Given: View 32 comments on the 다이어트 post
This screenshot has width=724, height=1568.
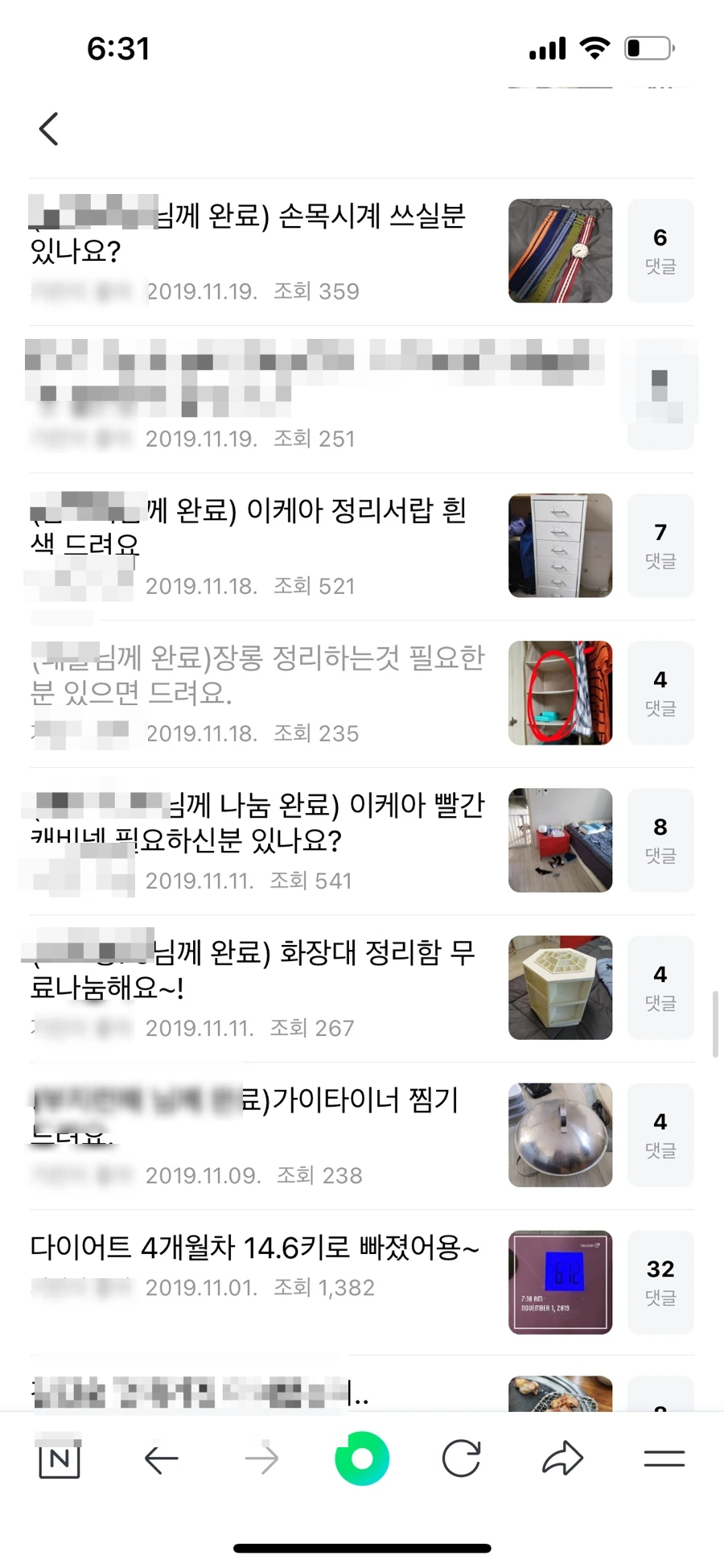Looking at the screenshot, I should [660, 1281].
